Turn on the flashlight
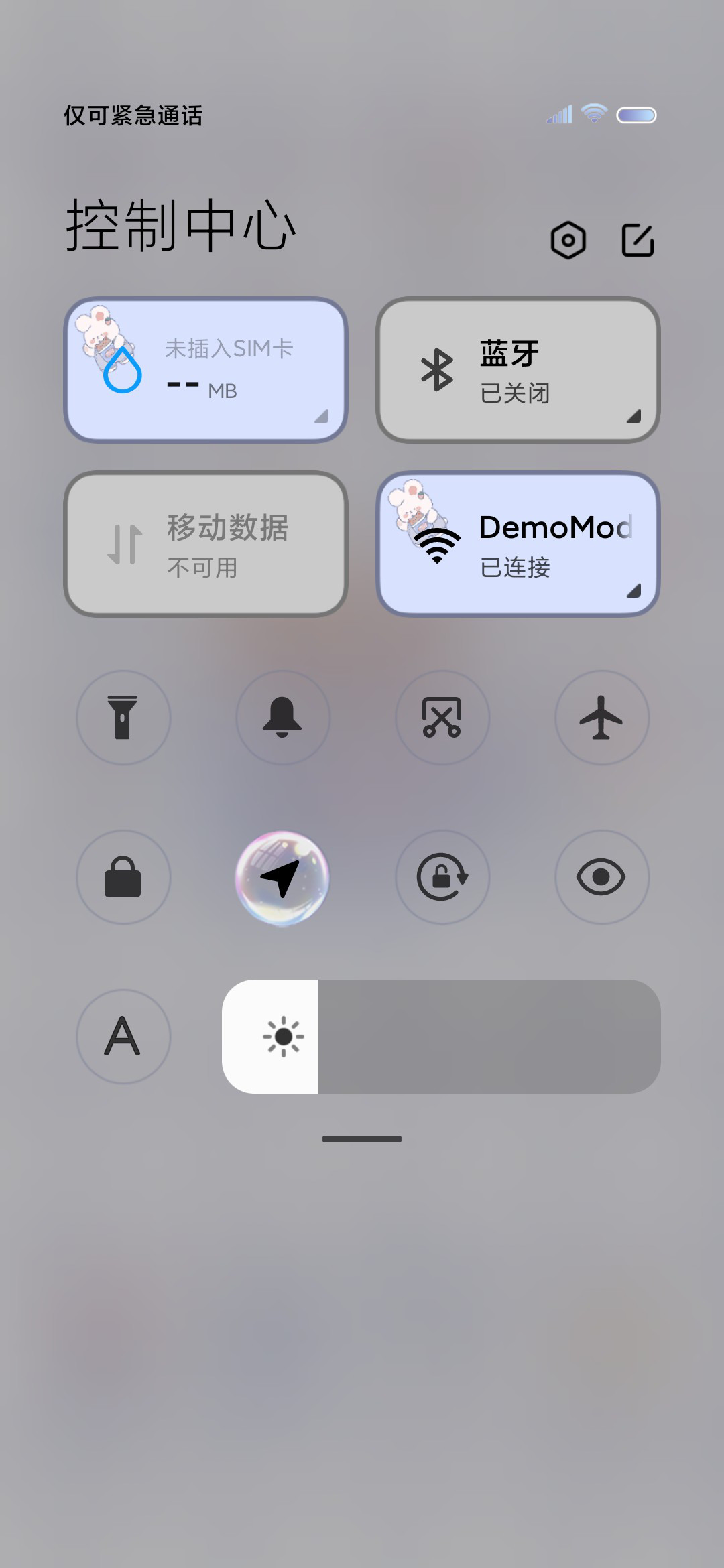 [x=123, y=718]
